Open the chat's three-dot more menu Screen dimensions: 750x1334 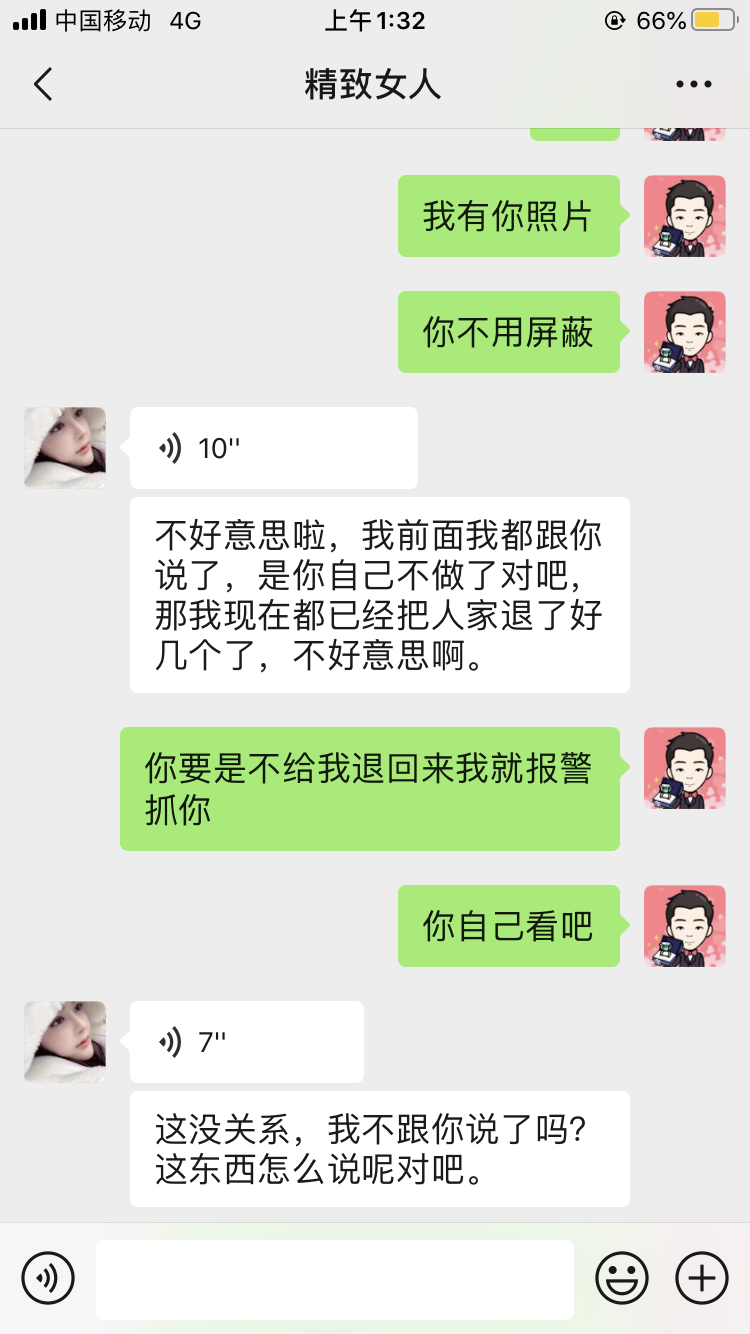pyautogui.click(x=694, y=85)
